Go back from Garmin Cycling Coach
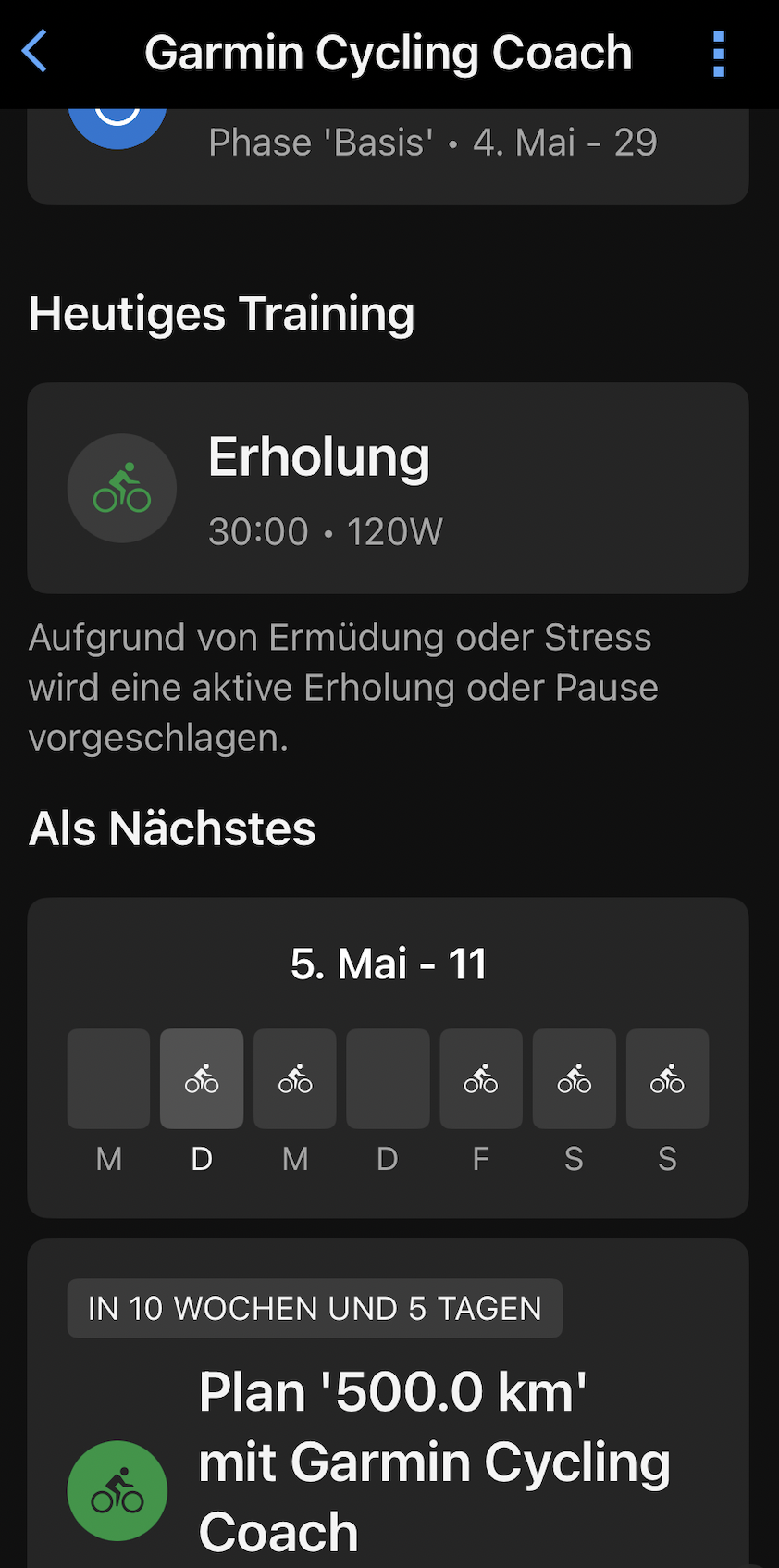The width and height of the screenshot is (779, 1568). [x=35, y=52]
